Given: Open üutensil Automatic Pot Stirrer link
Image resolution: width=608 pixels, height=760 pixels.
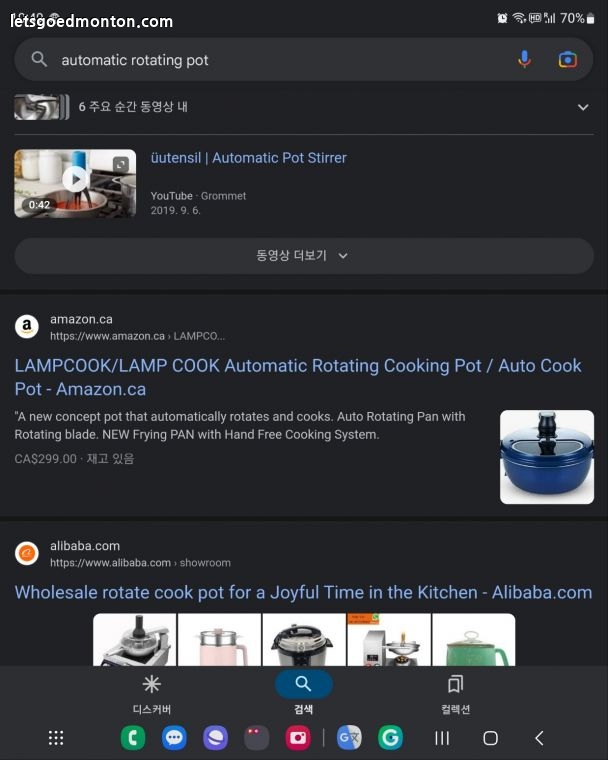Looking at the screenshot, I should [248, 158].
